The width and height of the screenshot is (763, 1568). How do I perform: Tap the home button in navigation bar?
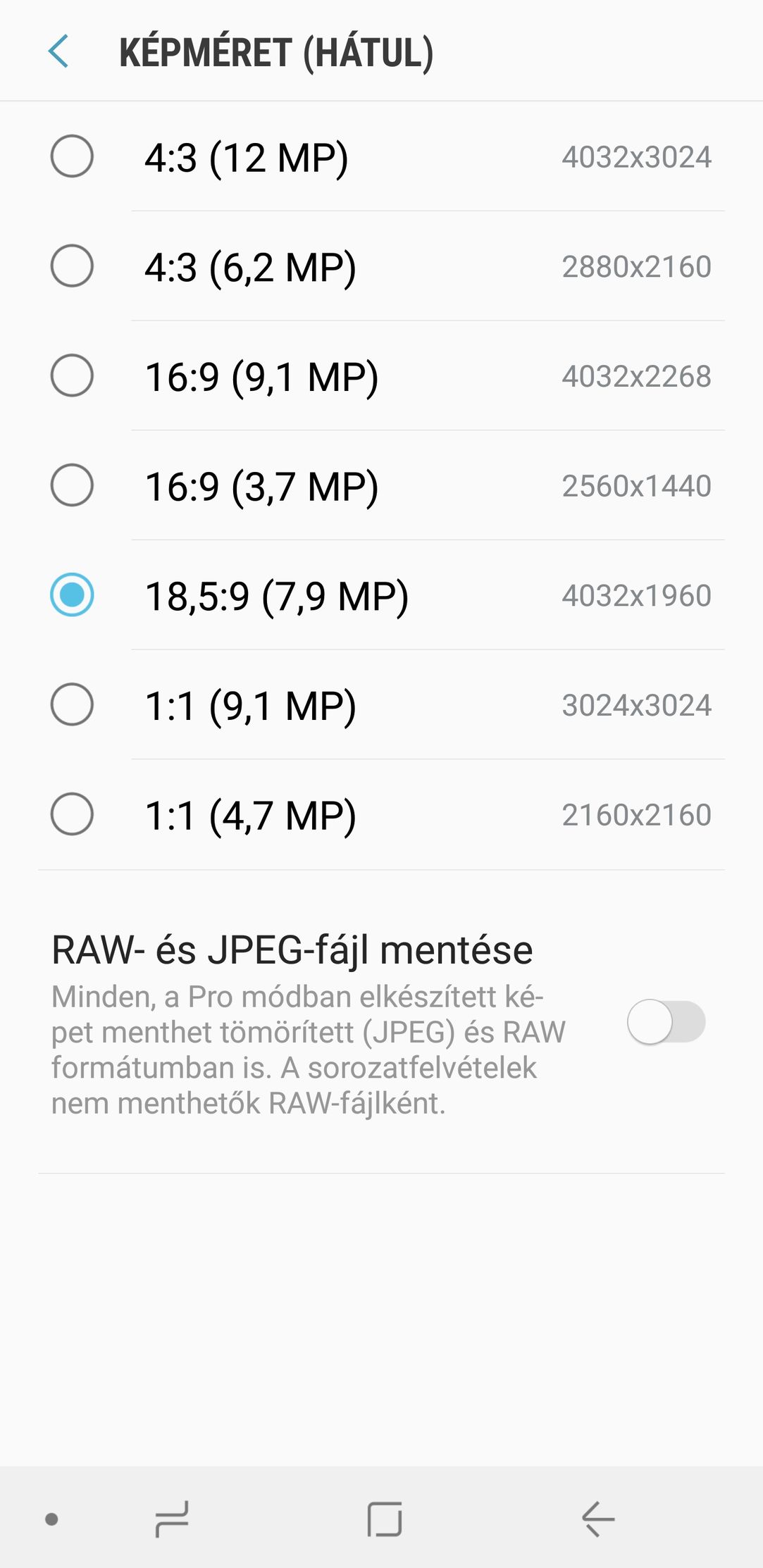[x=385, y=1519]
